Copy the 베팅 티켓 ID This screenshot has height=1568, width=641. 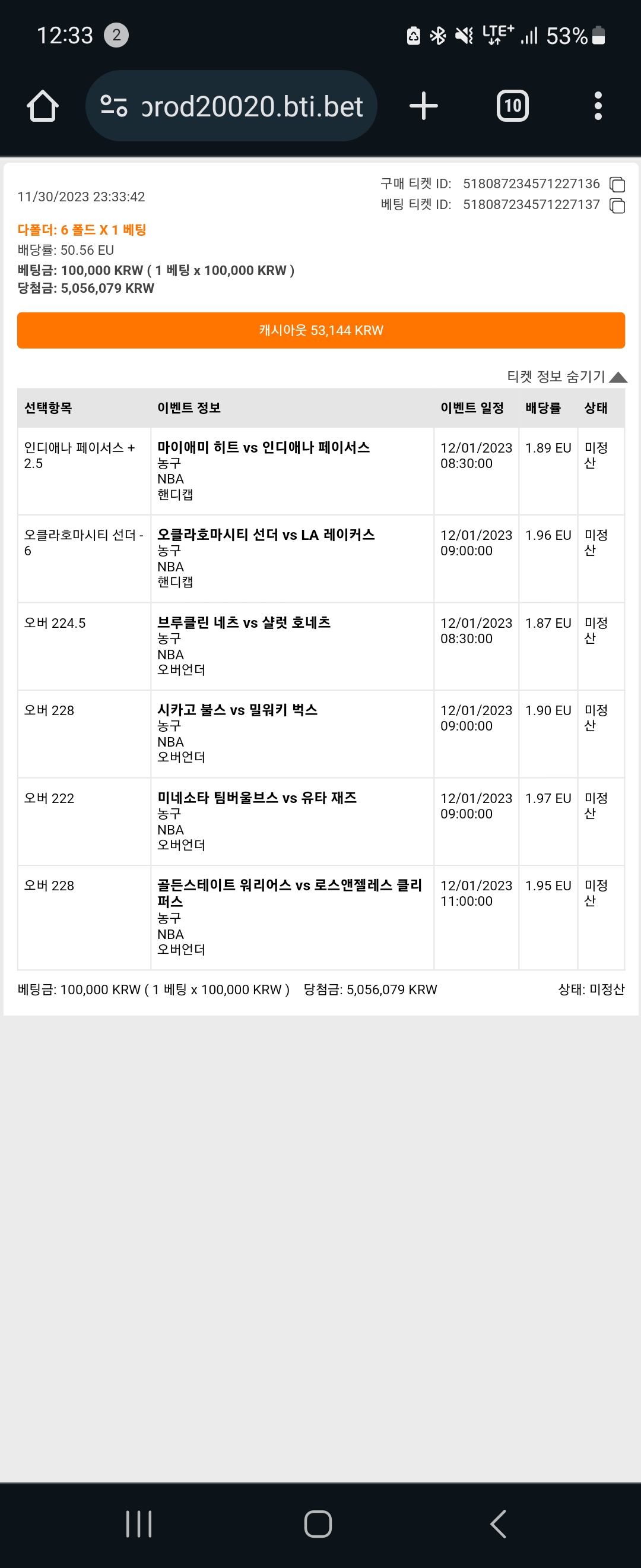tap(617, 206)
